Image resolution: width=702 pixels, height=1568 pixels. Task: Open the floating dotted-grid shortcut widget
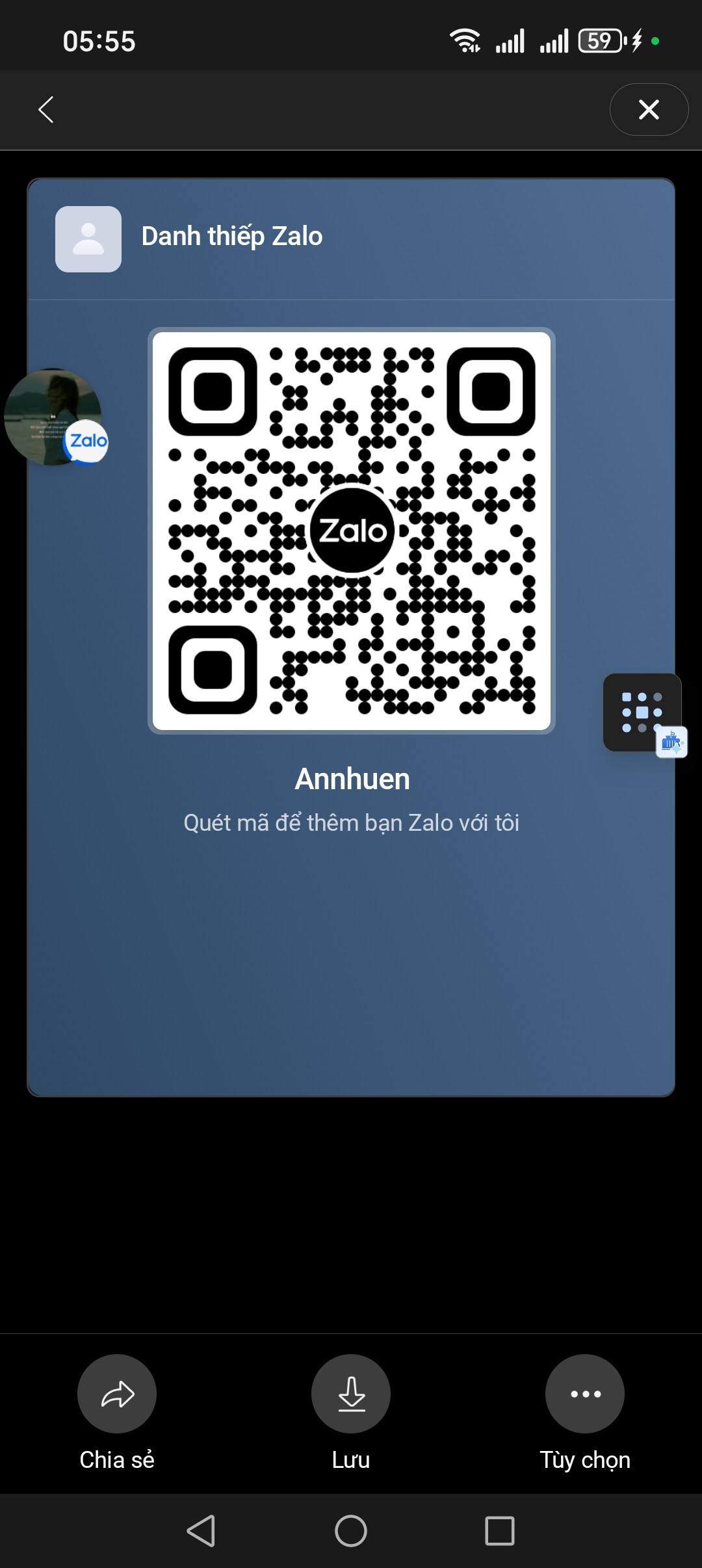point(642,712)
